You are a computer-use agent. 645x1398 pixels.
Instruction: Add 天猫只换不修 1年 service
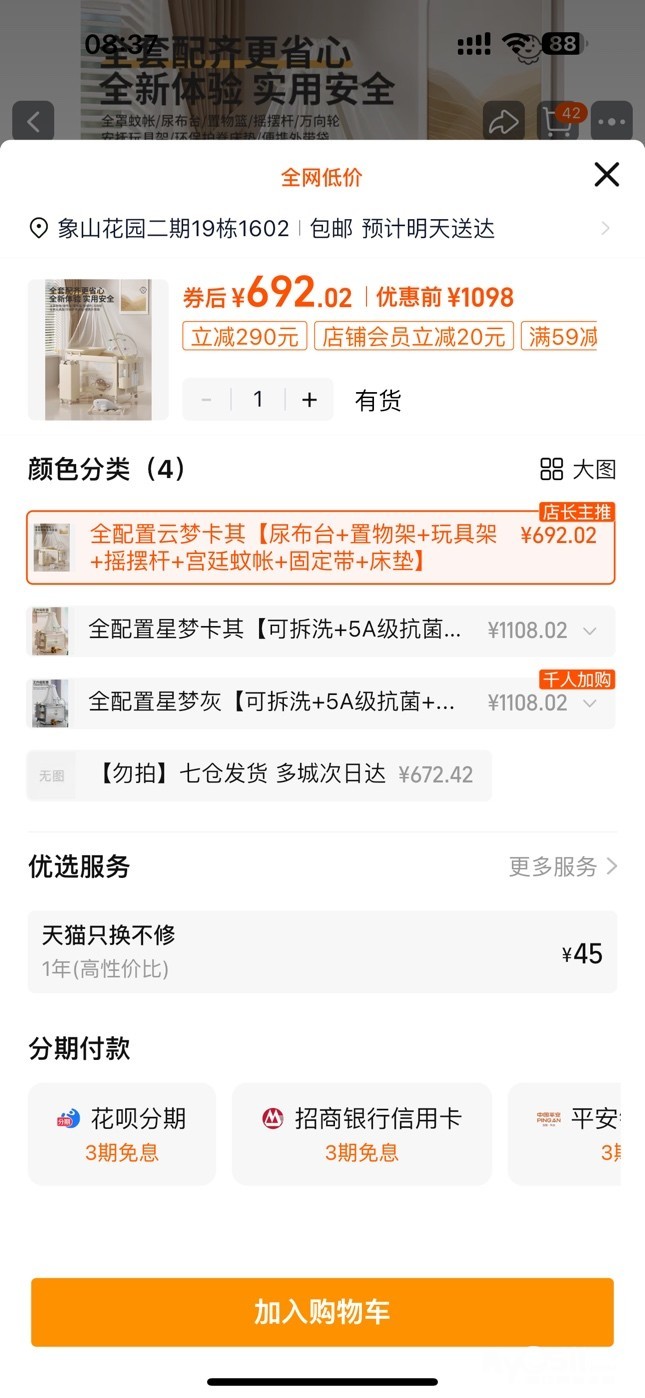320,952
